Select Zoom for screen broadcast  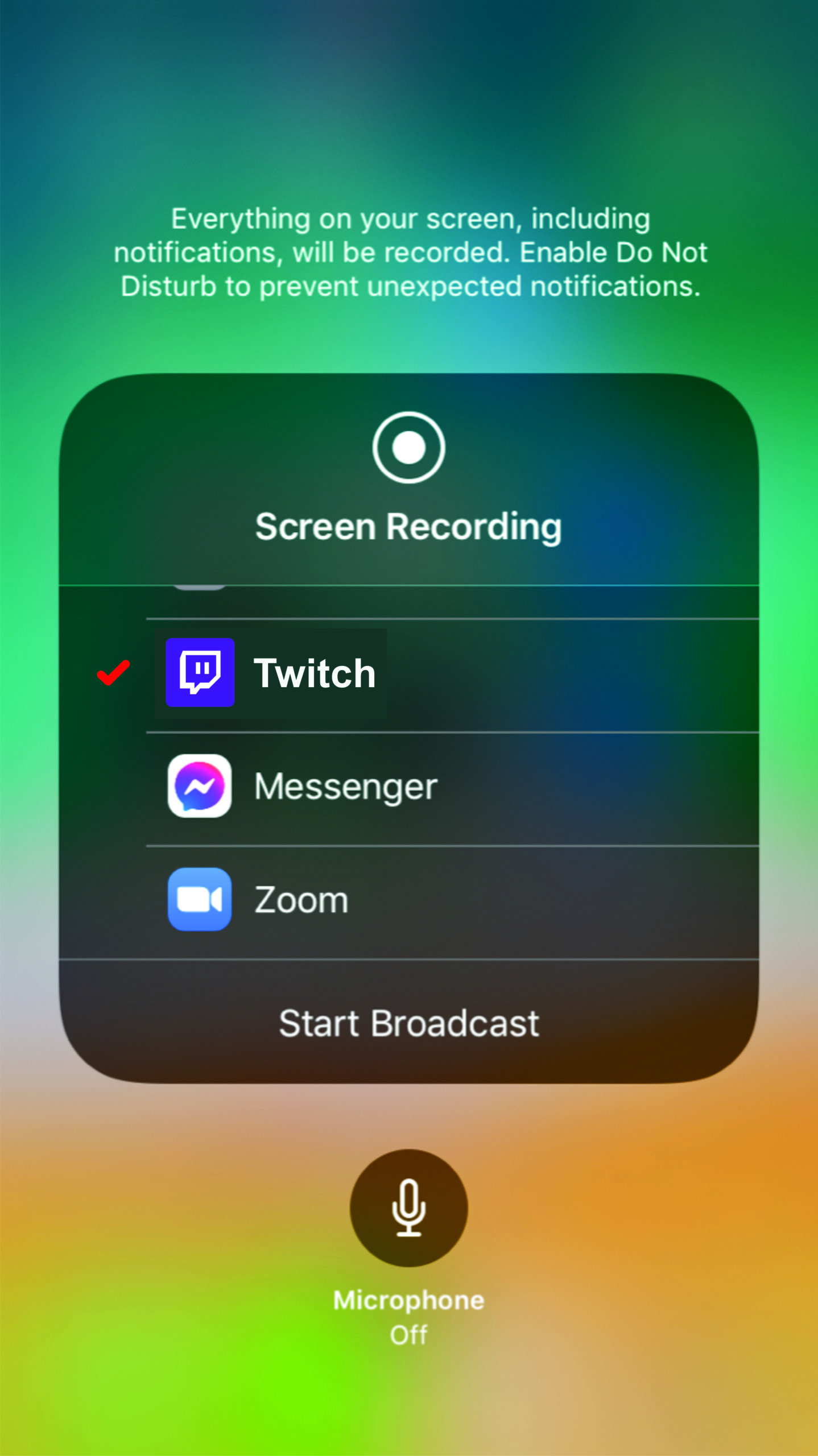click(408, 901)
